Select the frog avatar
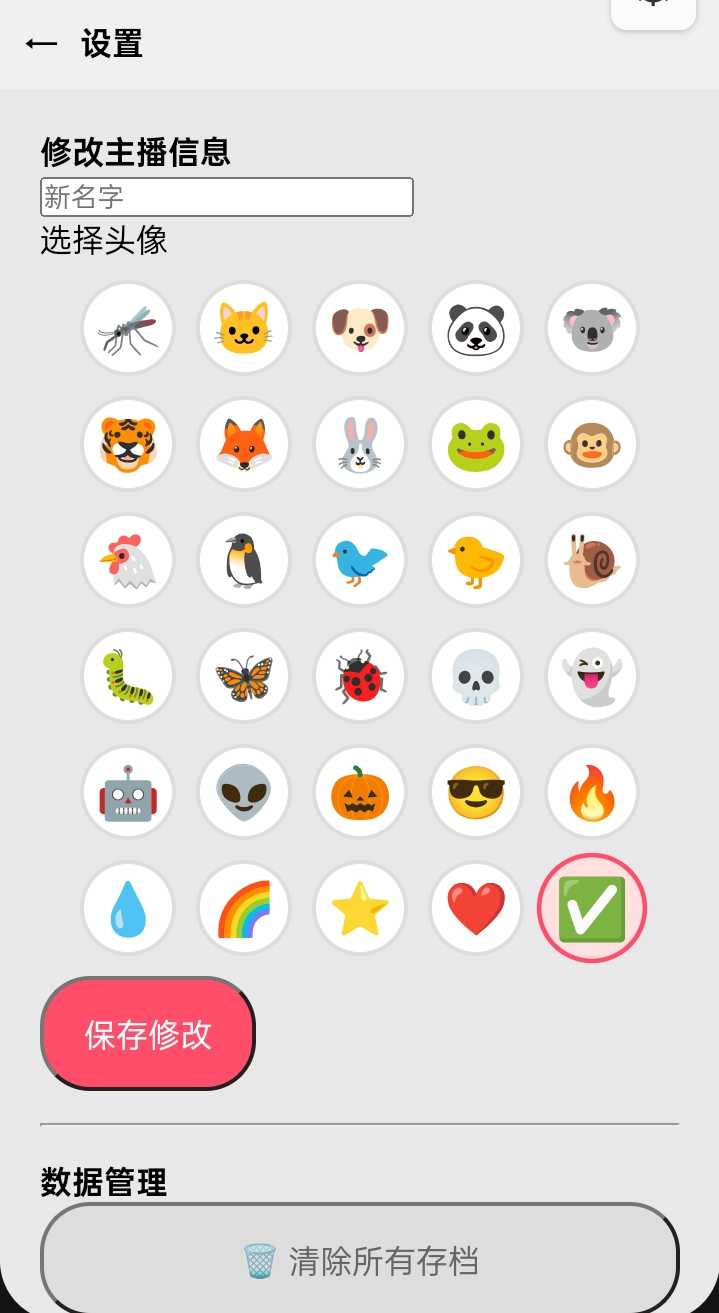Viewport: 719px width, 1313px height. click(x=476, y=444)
